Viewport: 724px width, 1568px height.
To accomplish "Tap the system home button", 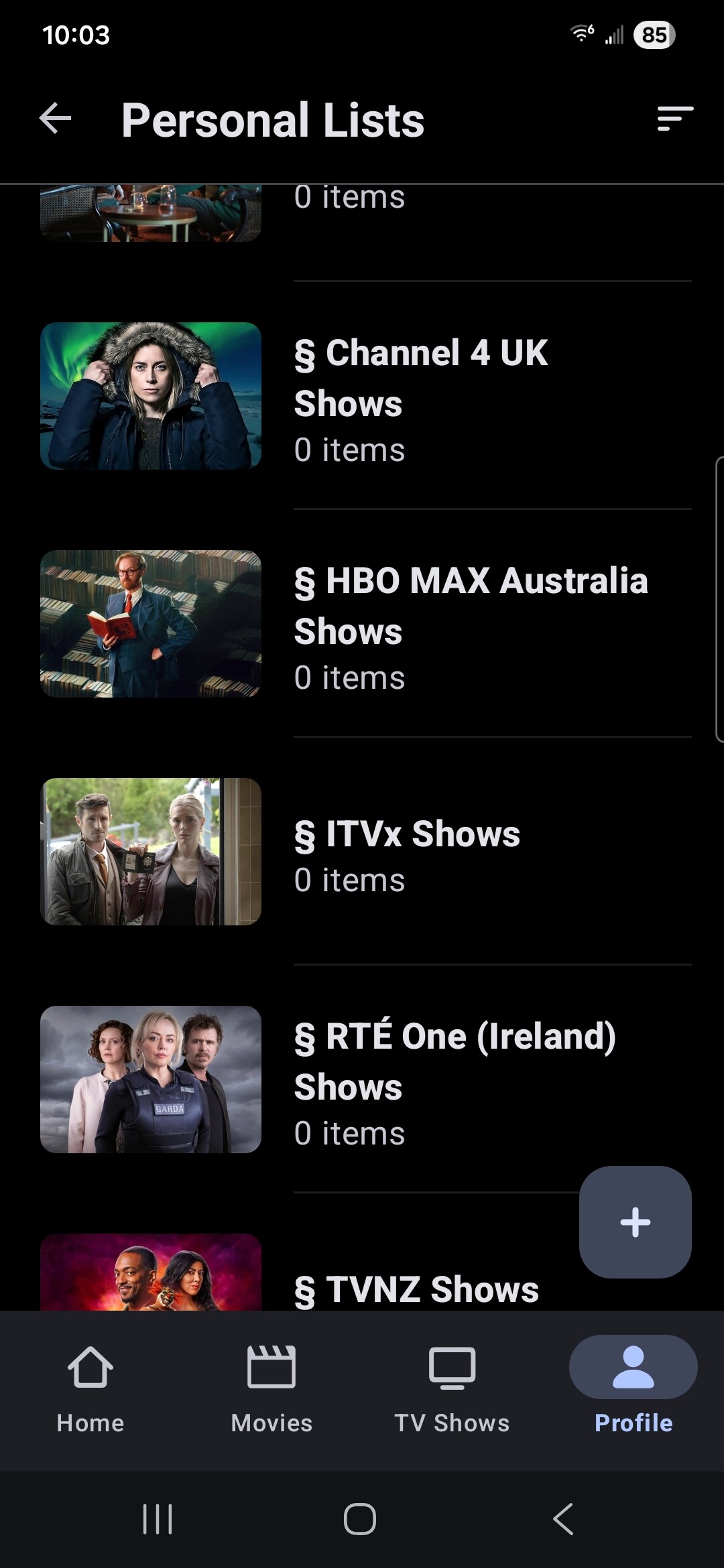I will pos(360,1518).
